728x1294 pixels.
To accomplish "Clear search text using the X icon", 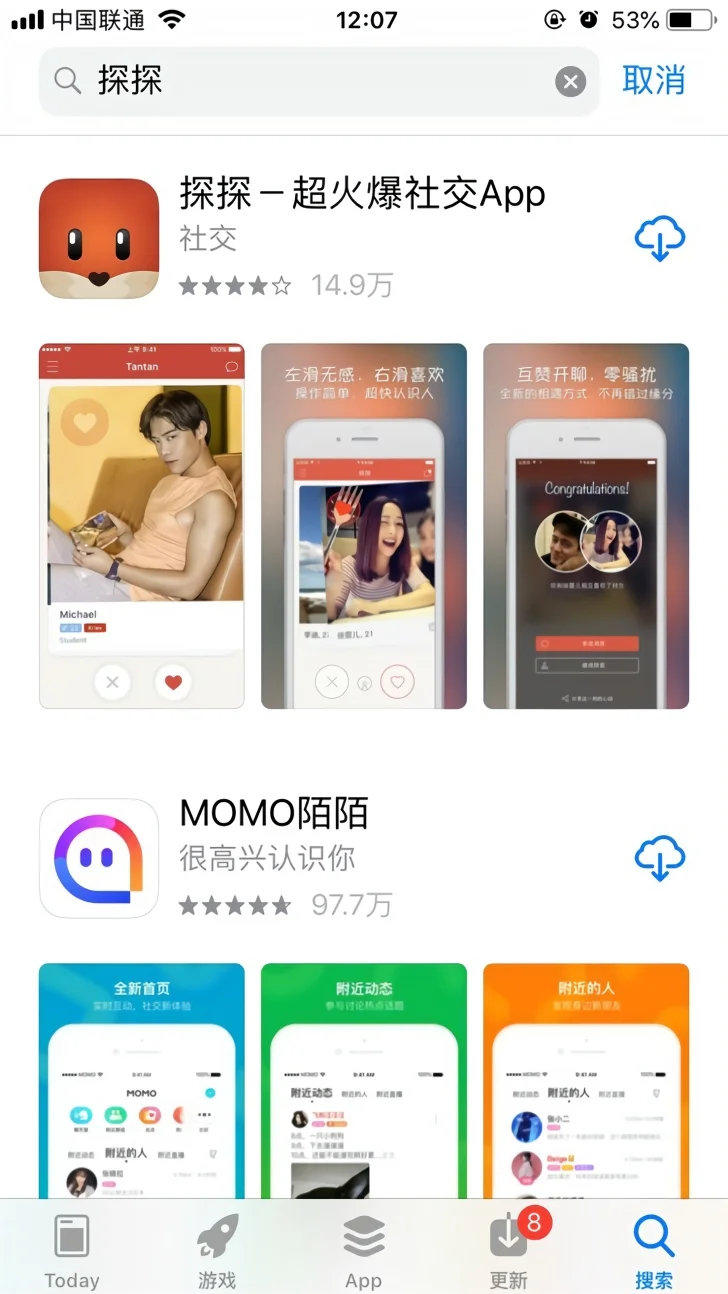I will [570, 82].
